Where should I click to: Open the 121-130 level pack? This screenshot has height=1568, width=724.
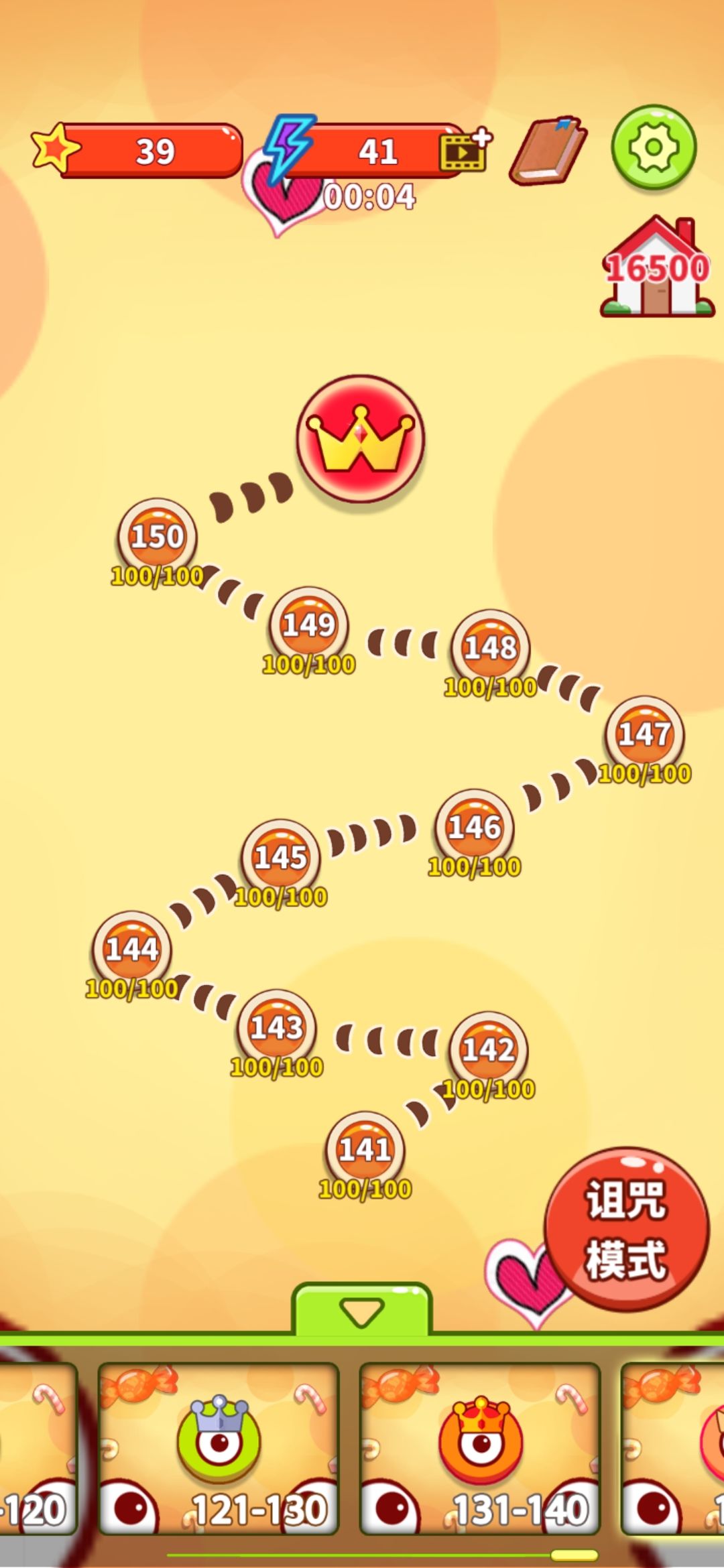click(x=219, y=1449)
